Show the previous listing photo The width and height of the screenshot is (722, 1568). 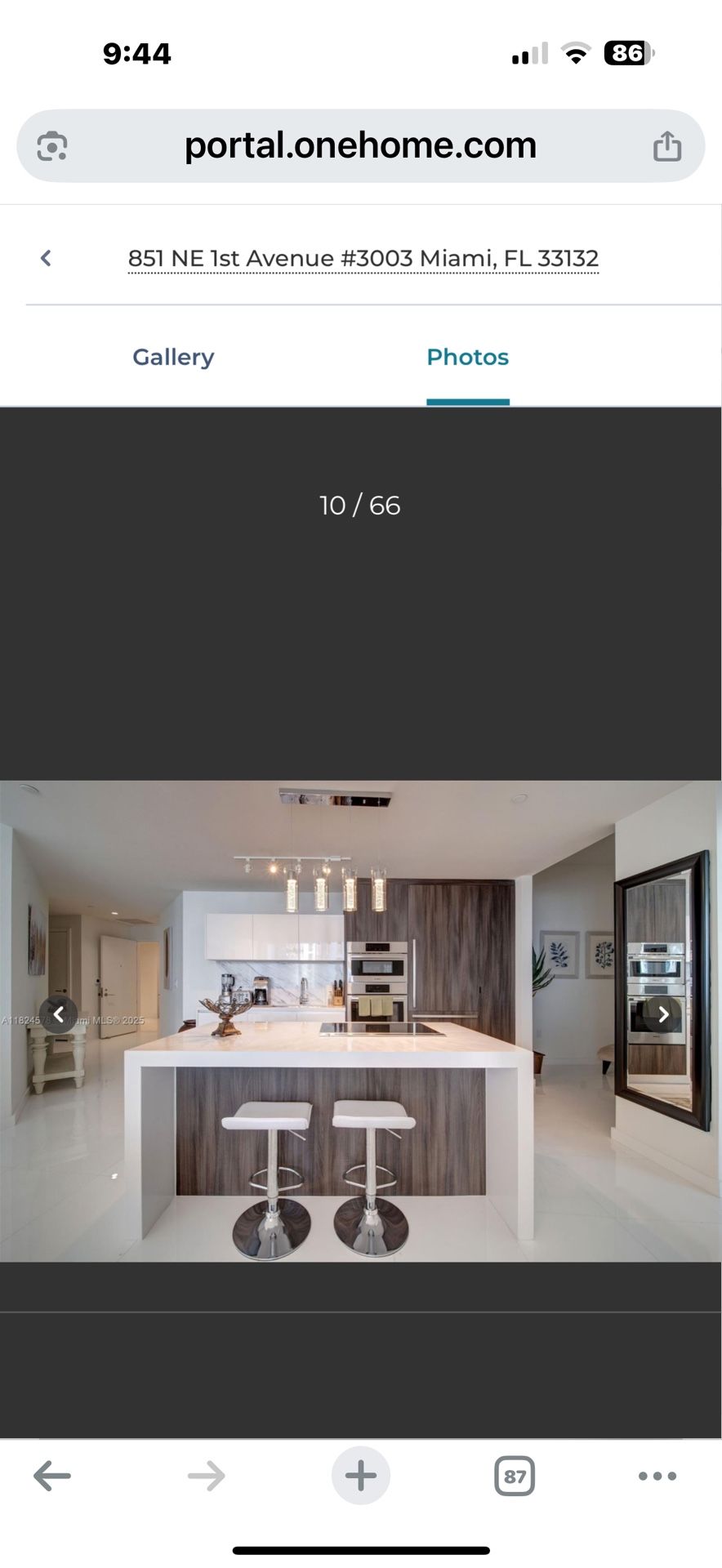pyautogui.click(x=59, y=1014)
